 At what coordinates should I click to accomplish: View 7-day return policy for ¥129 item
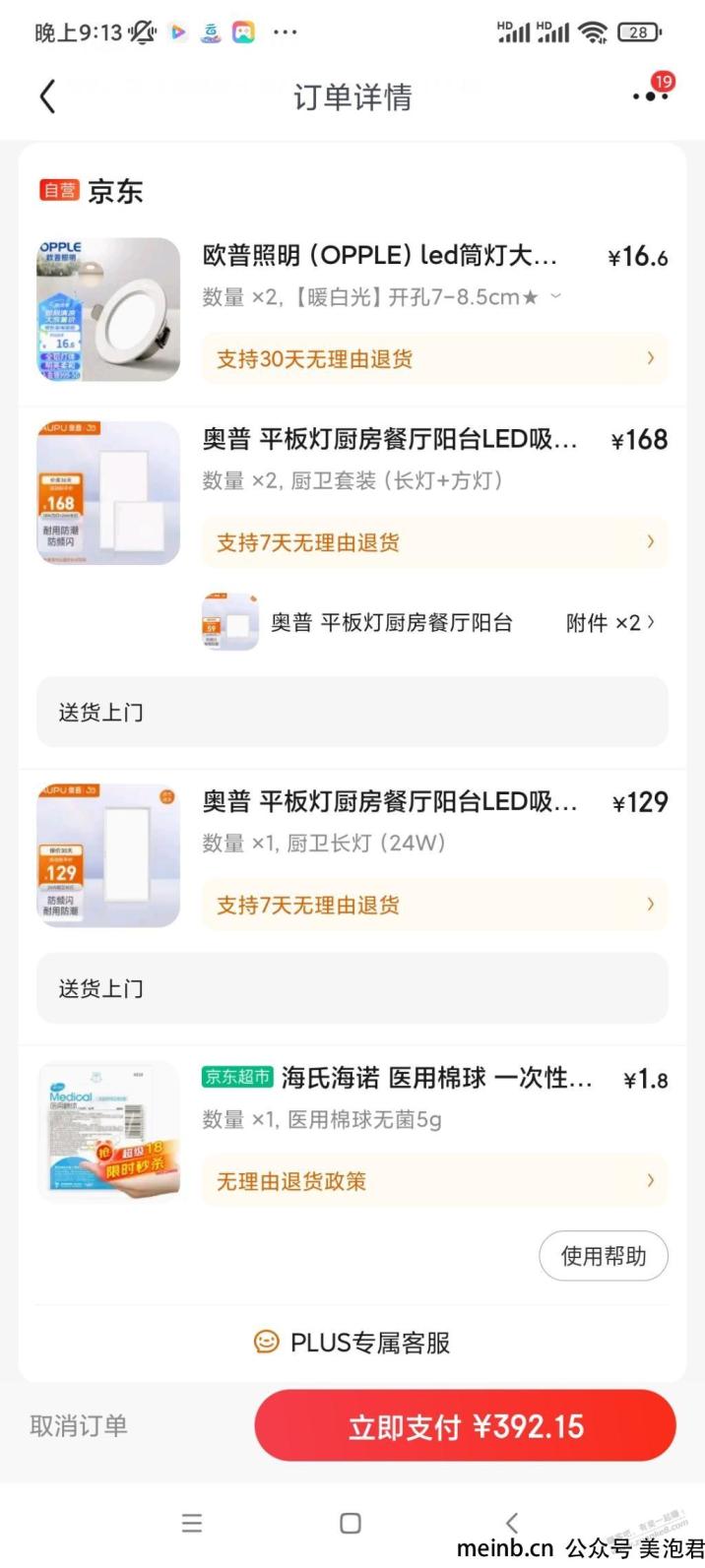(x=434, y=906)
